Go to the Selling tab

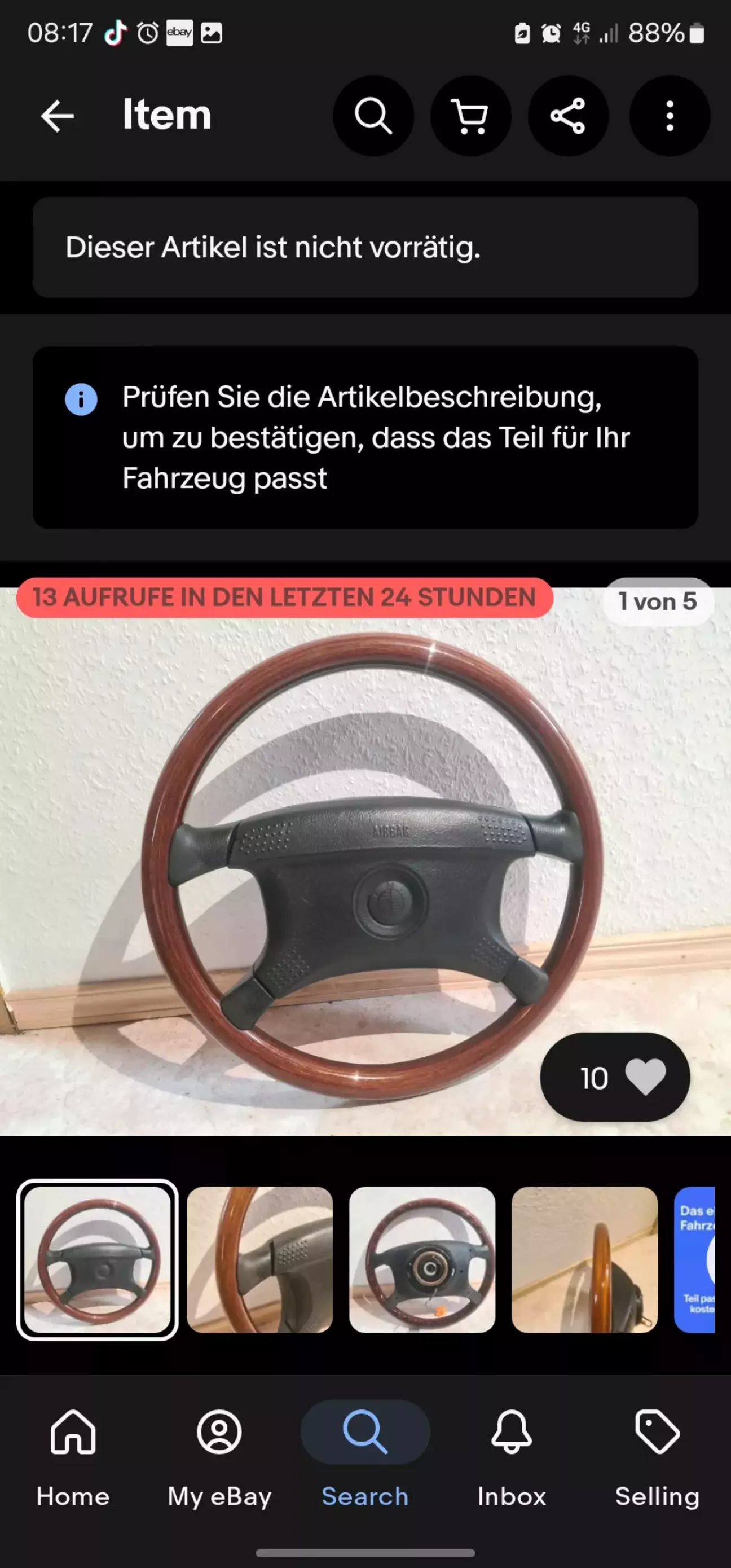(657, 1458)
